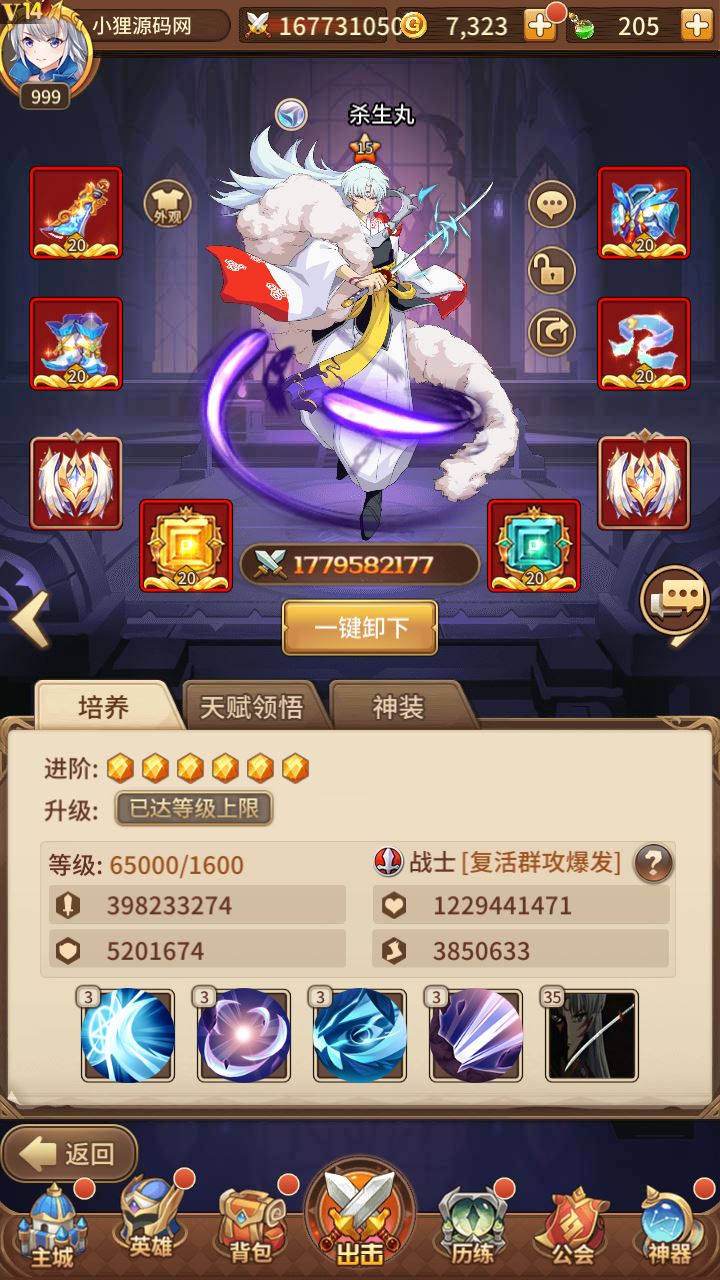The width and height of the screenshot is (720, 1280).
Task: Open the floating chat bubble button
Action: (x=680, y=600)
